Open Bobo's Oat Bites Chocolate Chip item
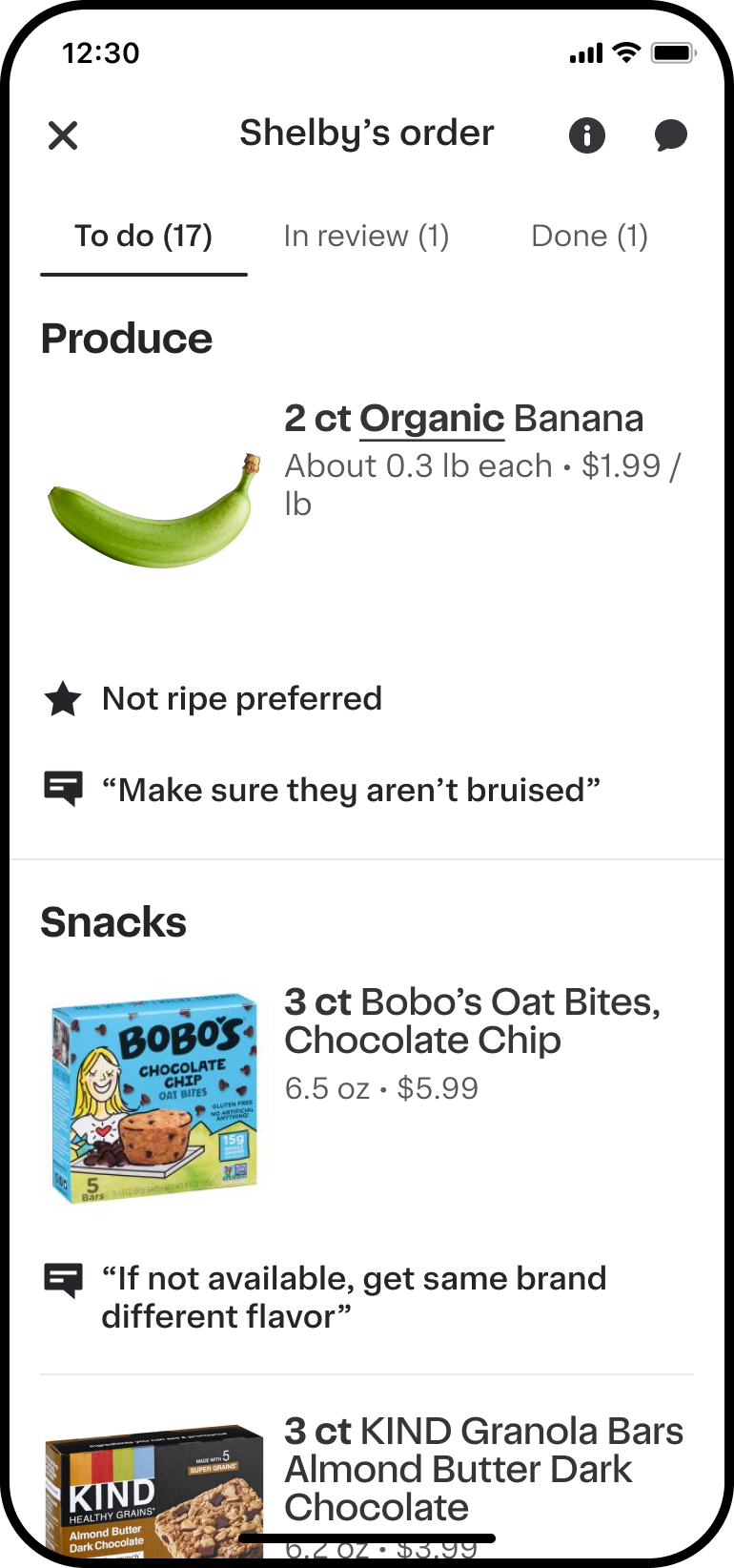Viewport: 734px width, 1568px height. [x=472, y=1021]
